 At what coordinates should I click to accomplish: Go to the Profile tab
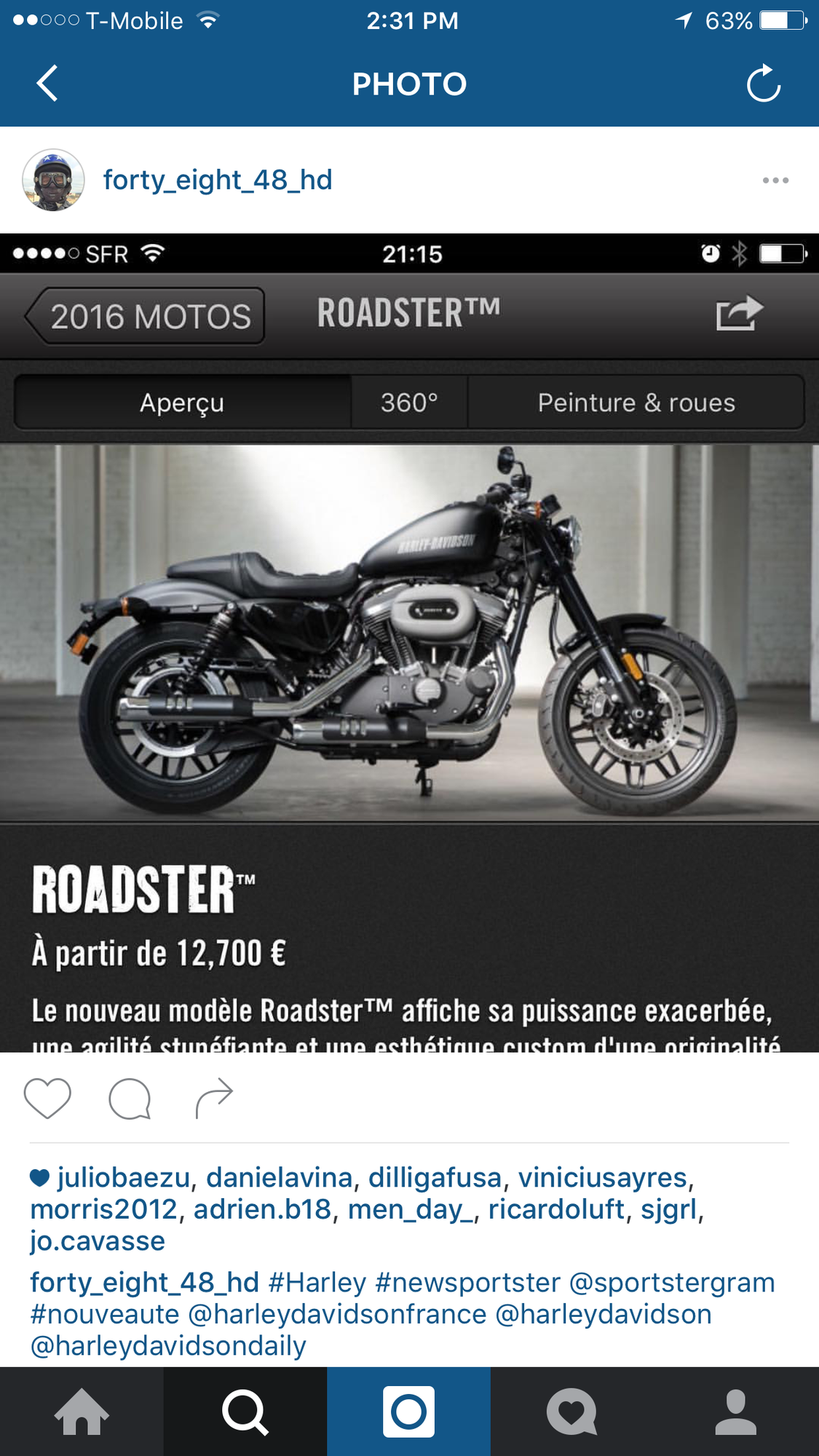(x=736, y=1412)
